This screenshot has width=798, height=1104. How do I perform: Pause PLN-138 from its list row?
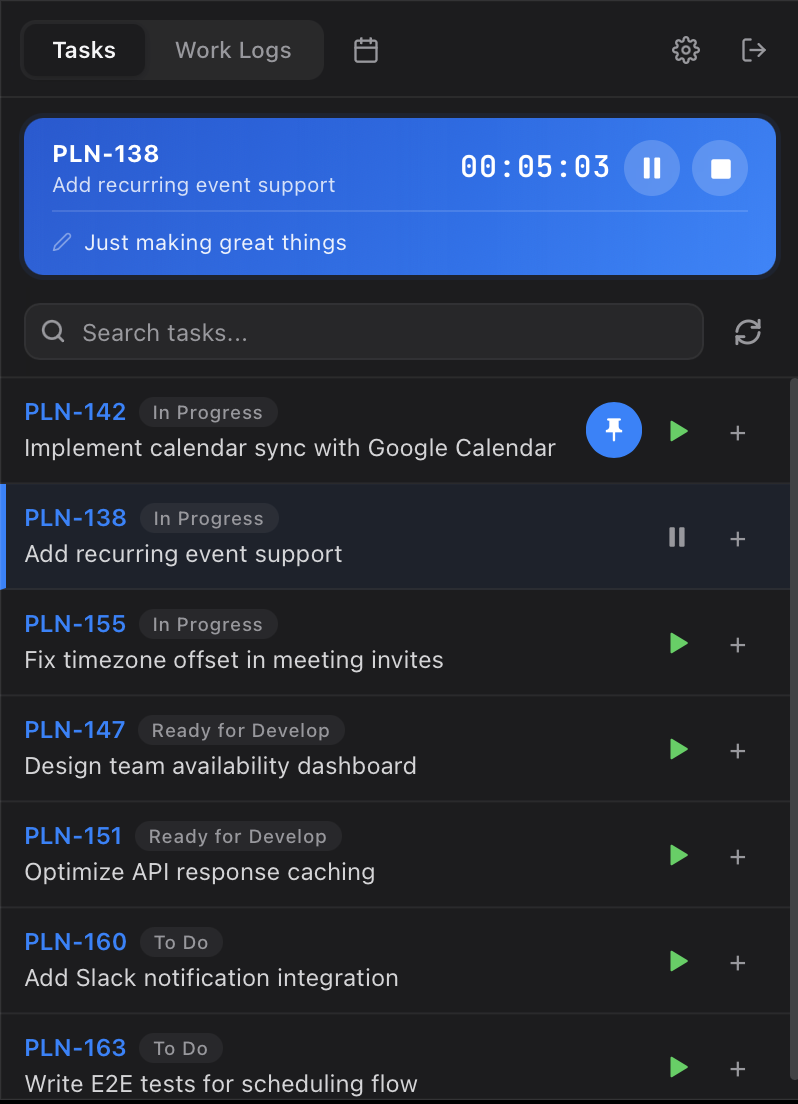click(677, 538)
